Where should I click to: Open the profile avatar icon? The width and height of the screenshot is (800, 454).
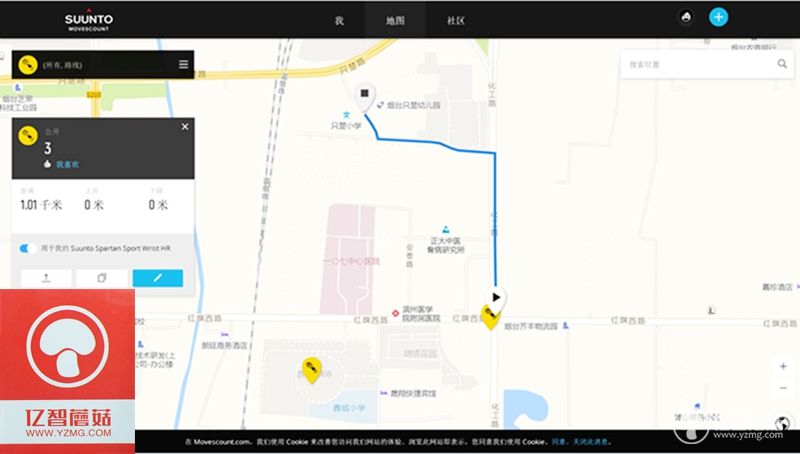tap(686, 17)
